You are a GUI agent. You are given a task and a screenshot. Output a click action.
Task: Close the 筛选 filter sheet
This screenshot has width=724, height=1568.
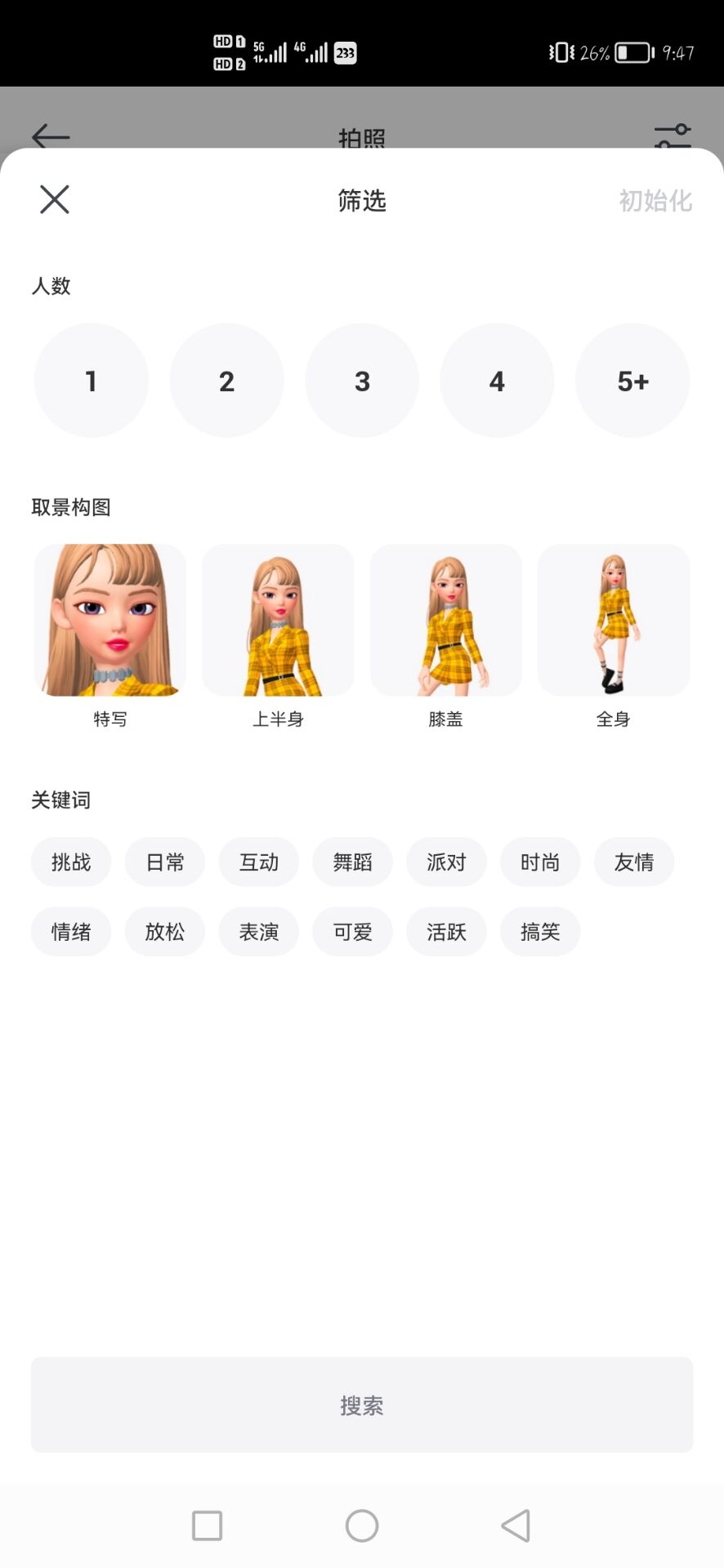(x=55, y=199)
